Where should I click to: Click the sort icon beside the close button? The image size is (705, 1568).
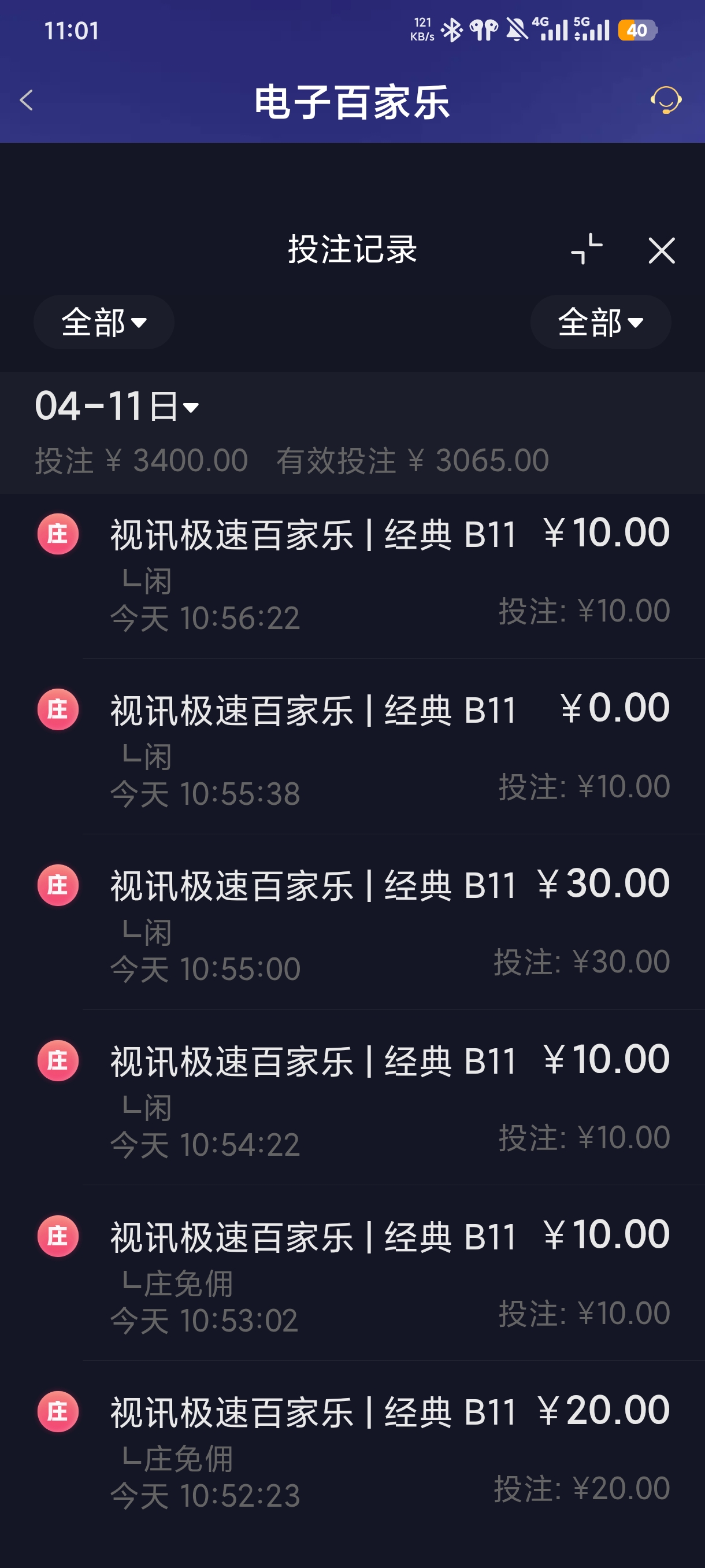[587, 249]
